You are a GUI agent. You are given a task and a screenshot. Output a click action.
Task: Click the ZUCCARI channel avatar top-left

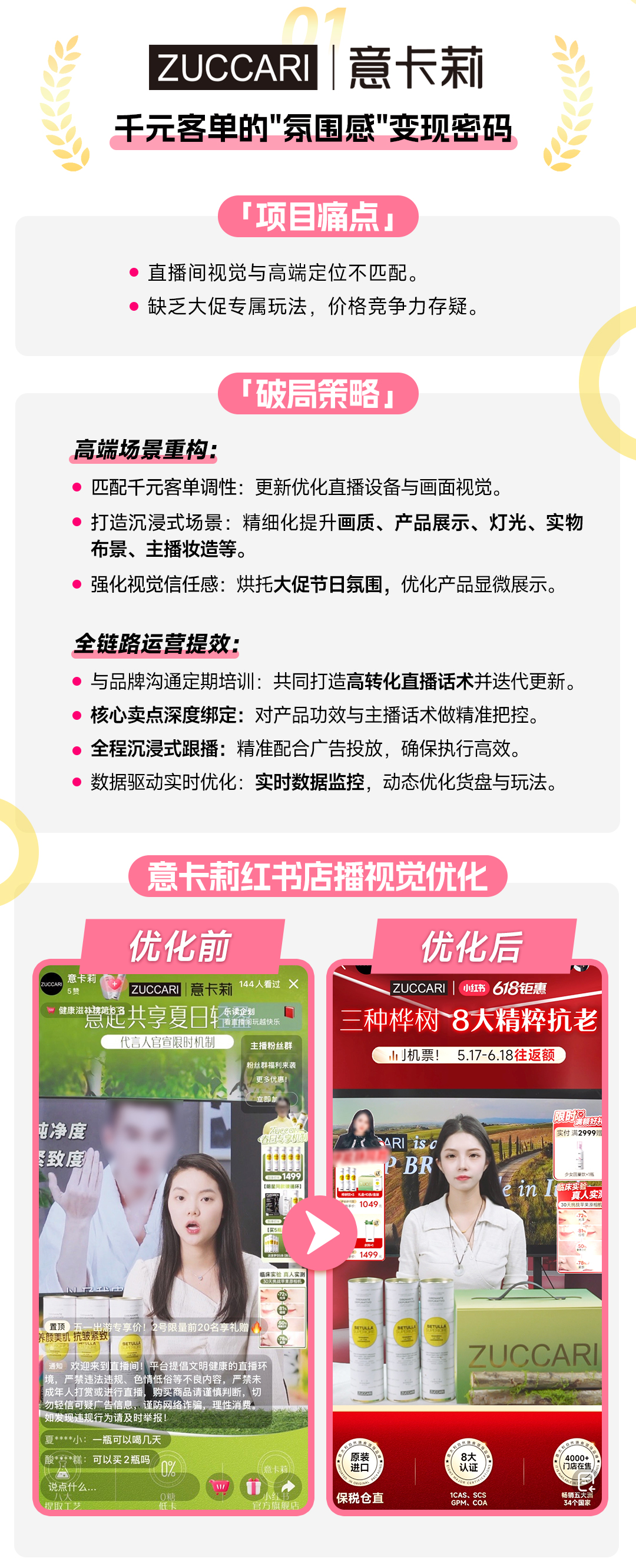(x=52, y=986)
